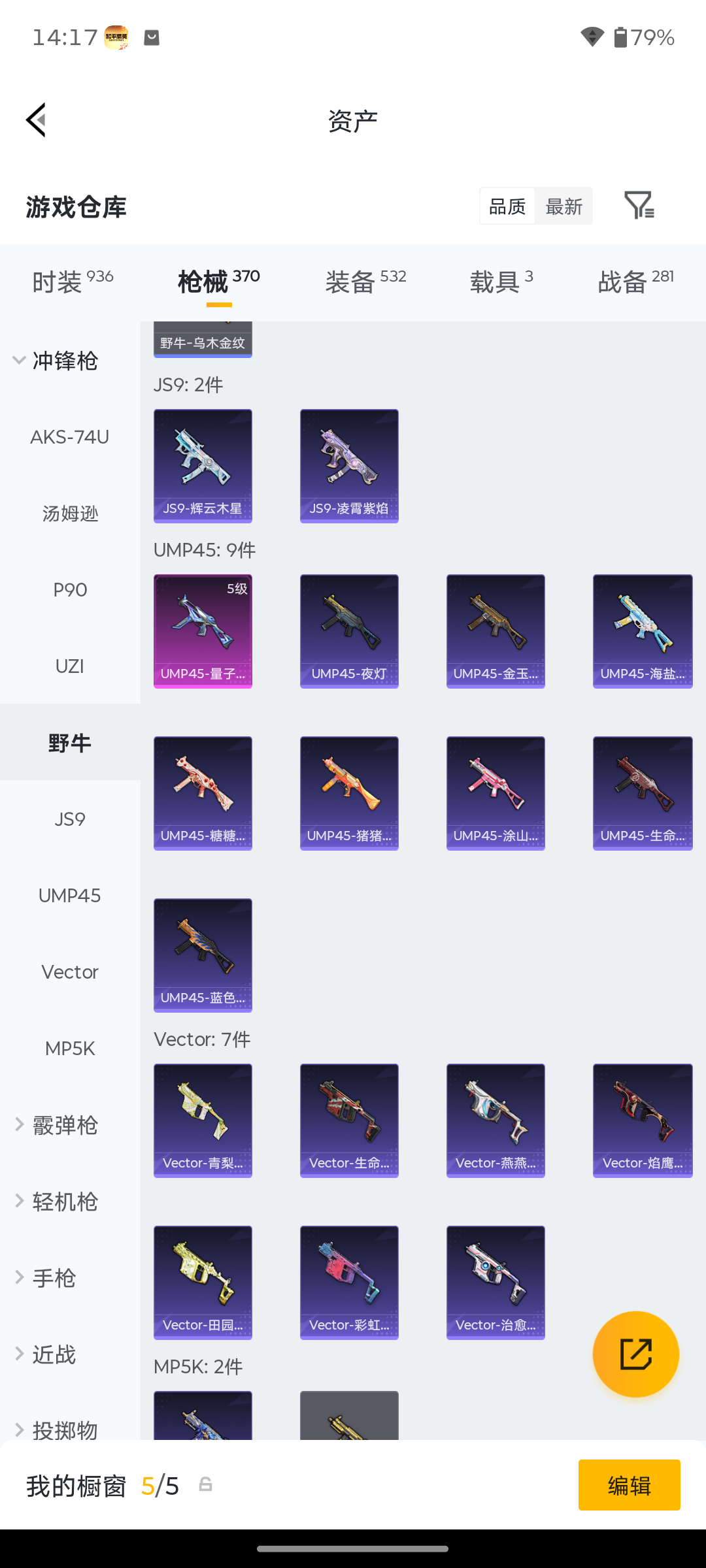Sort inventory by 最新
This screenshot has height=1568, width=706.
click(x=563, y=206)
